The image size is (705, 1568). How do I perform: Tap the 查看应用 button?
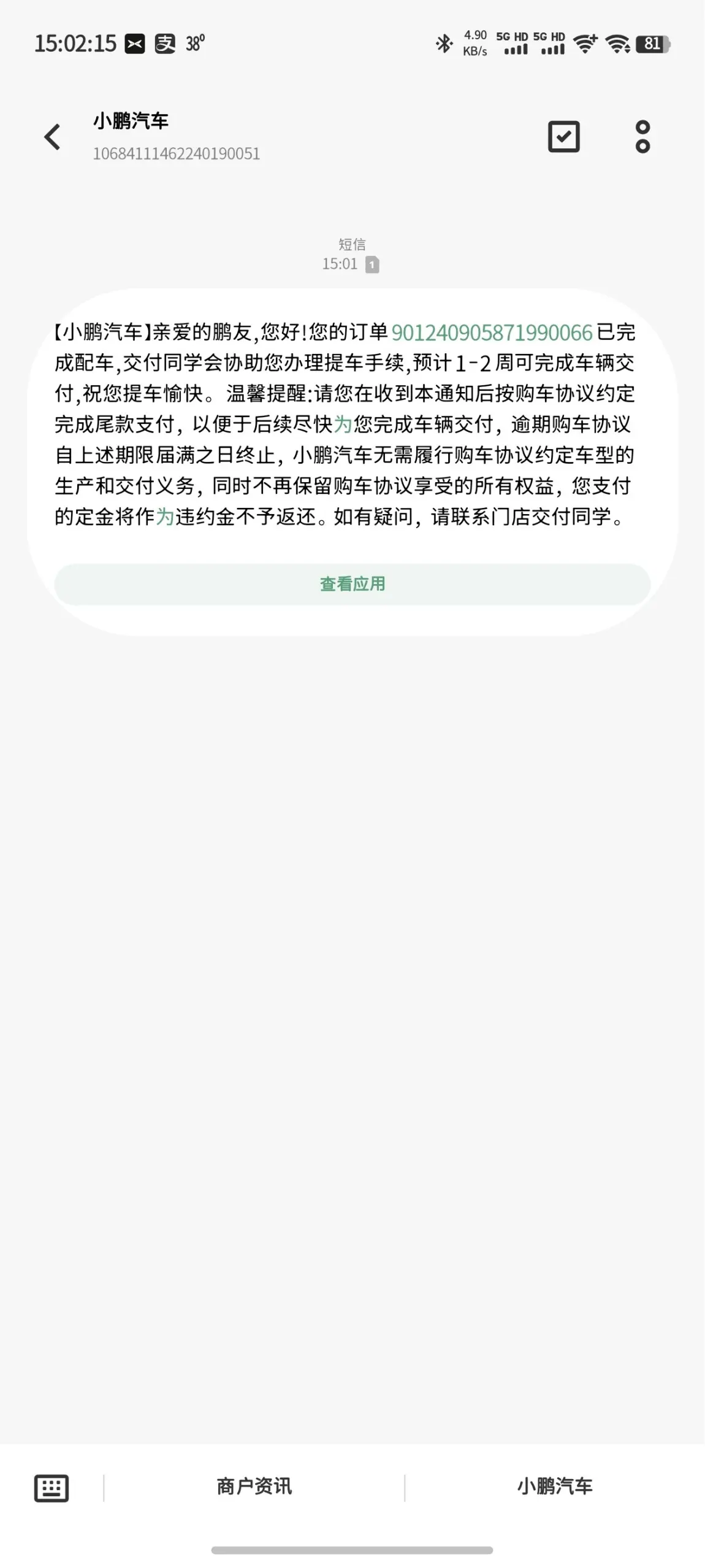(x=352, y=584)
